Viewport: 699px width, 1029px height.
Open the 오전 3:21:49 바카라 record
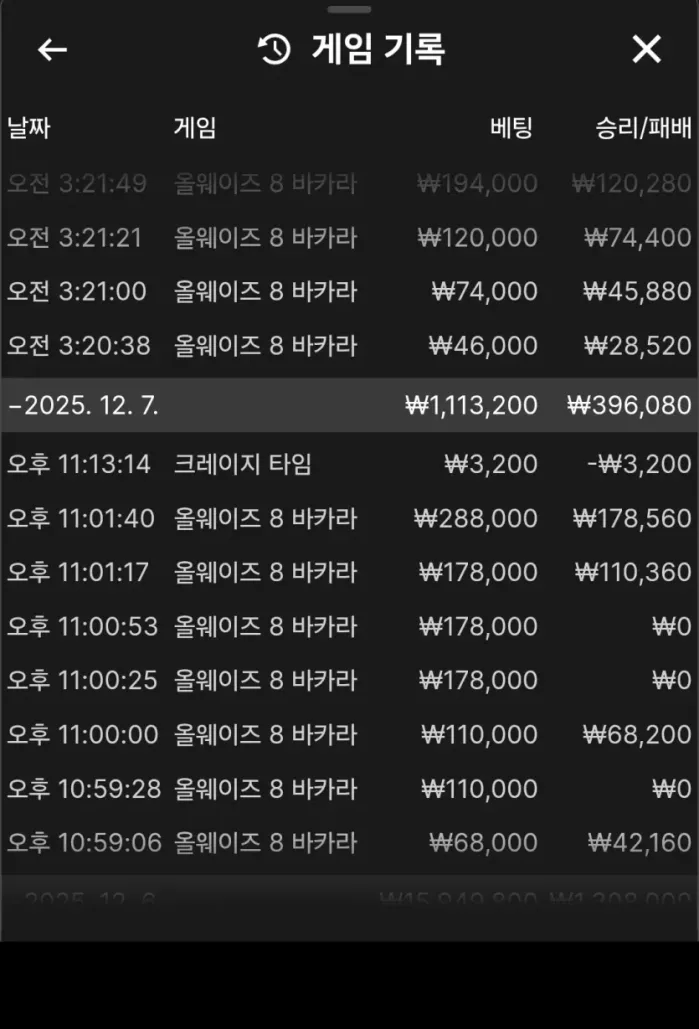tap(349, 184)
